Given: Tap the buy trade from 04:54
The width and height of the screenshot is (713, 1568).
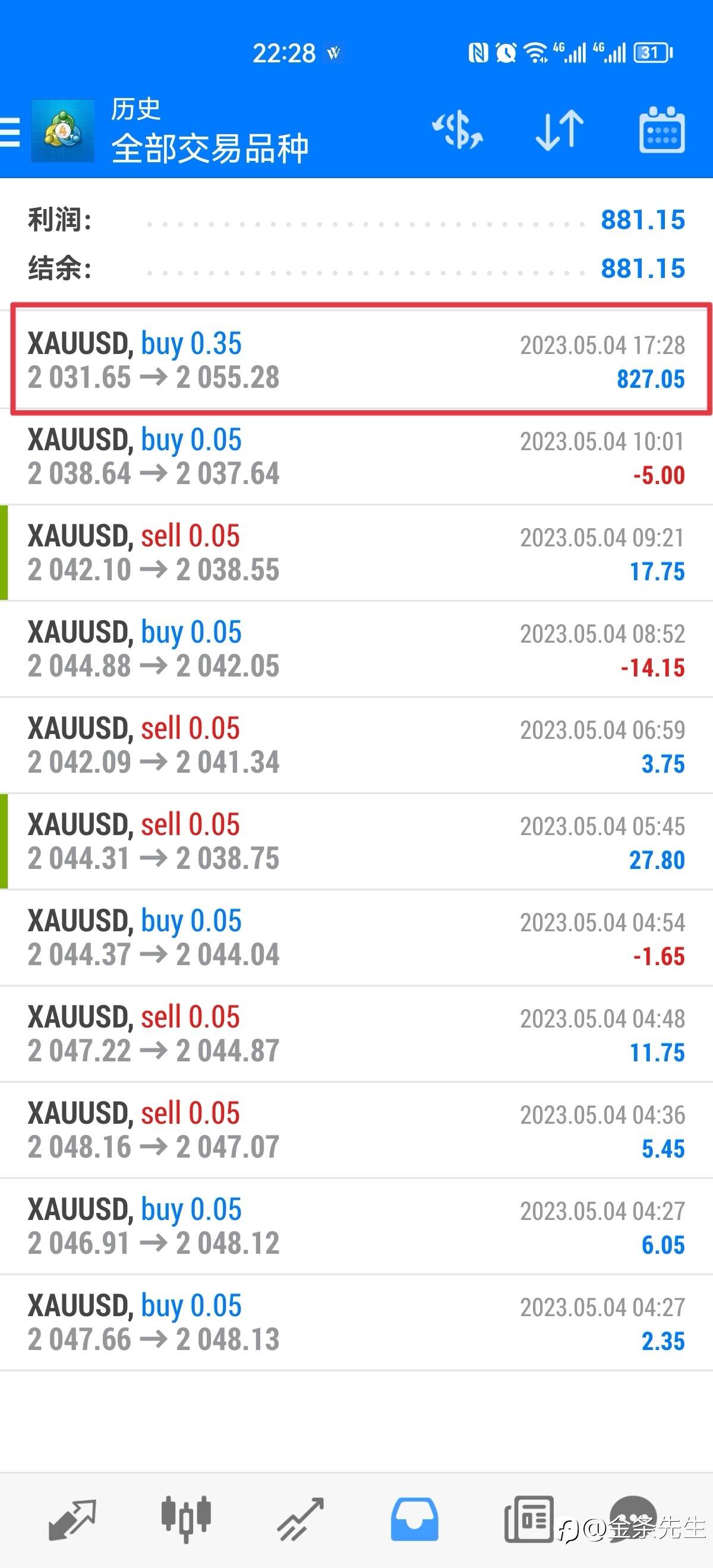Looking at the screenshot, I should pyautogui.click(x=356, y=937).
